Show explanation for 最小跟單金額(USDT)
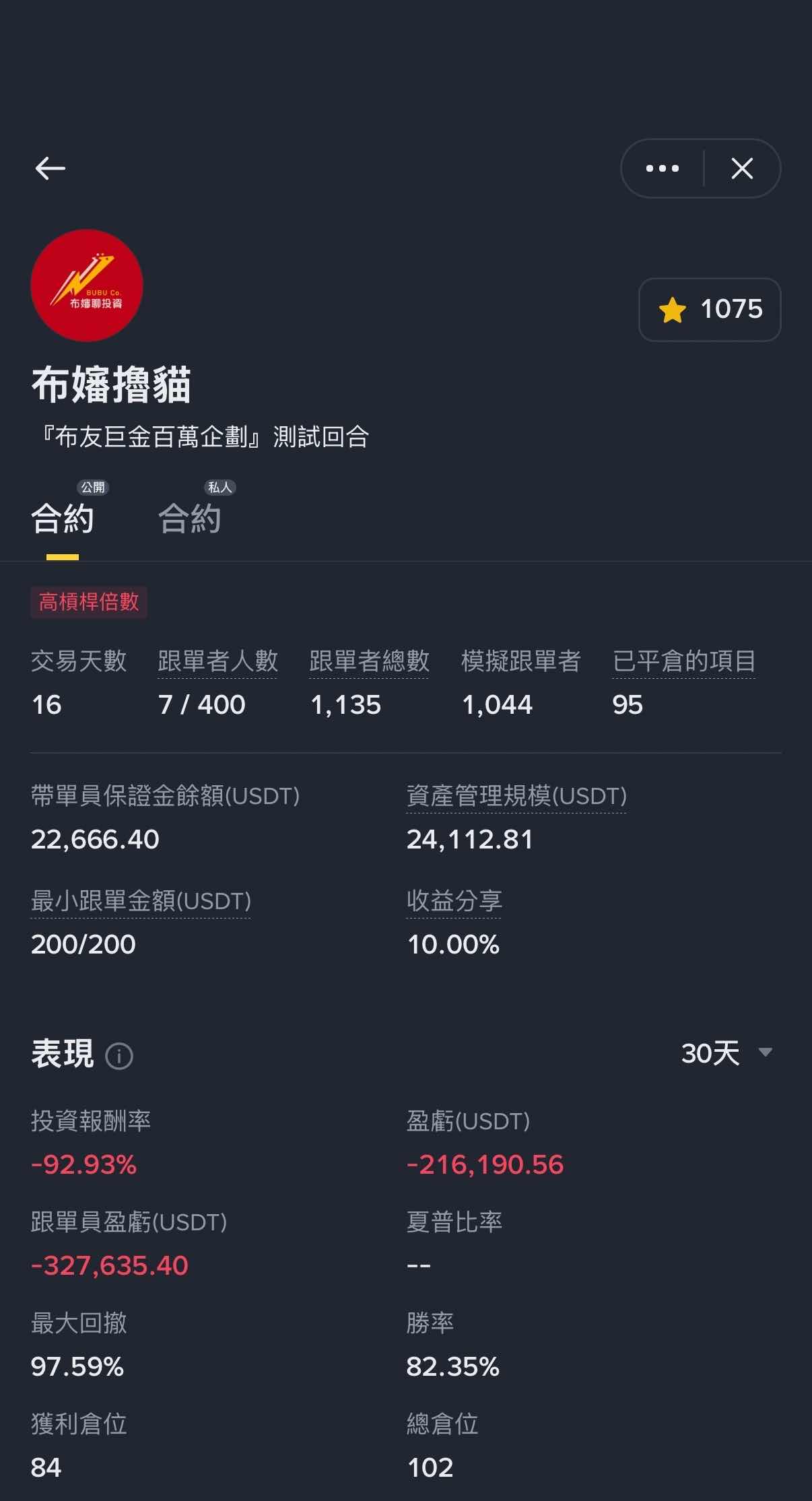This screenshot has width=812, height=1501. coord(141,901)
